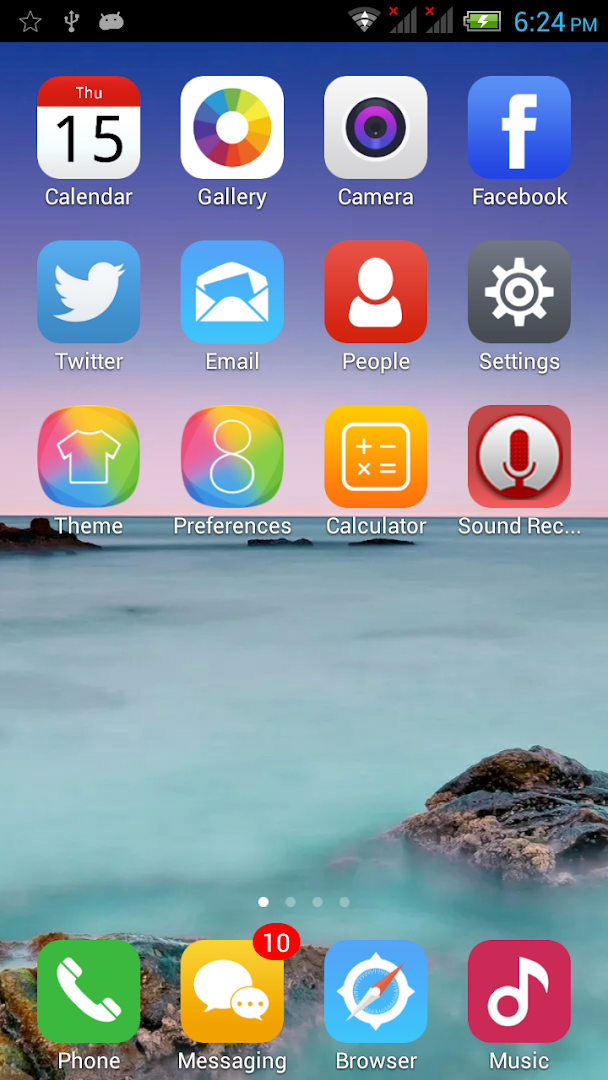This screenshot has height=1080, width=608.
Task: Launch the Theme app
Action: coord(88,457)
